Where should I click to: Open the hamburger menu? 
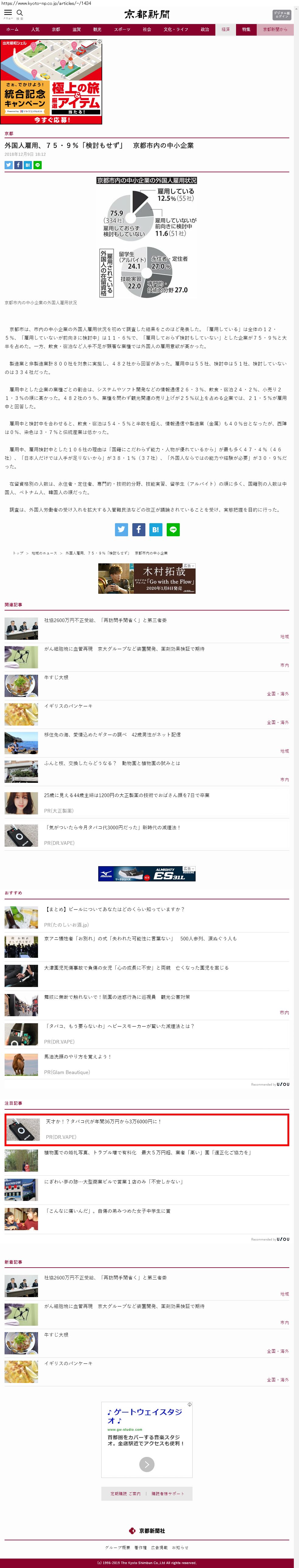(8, 13)
